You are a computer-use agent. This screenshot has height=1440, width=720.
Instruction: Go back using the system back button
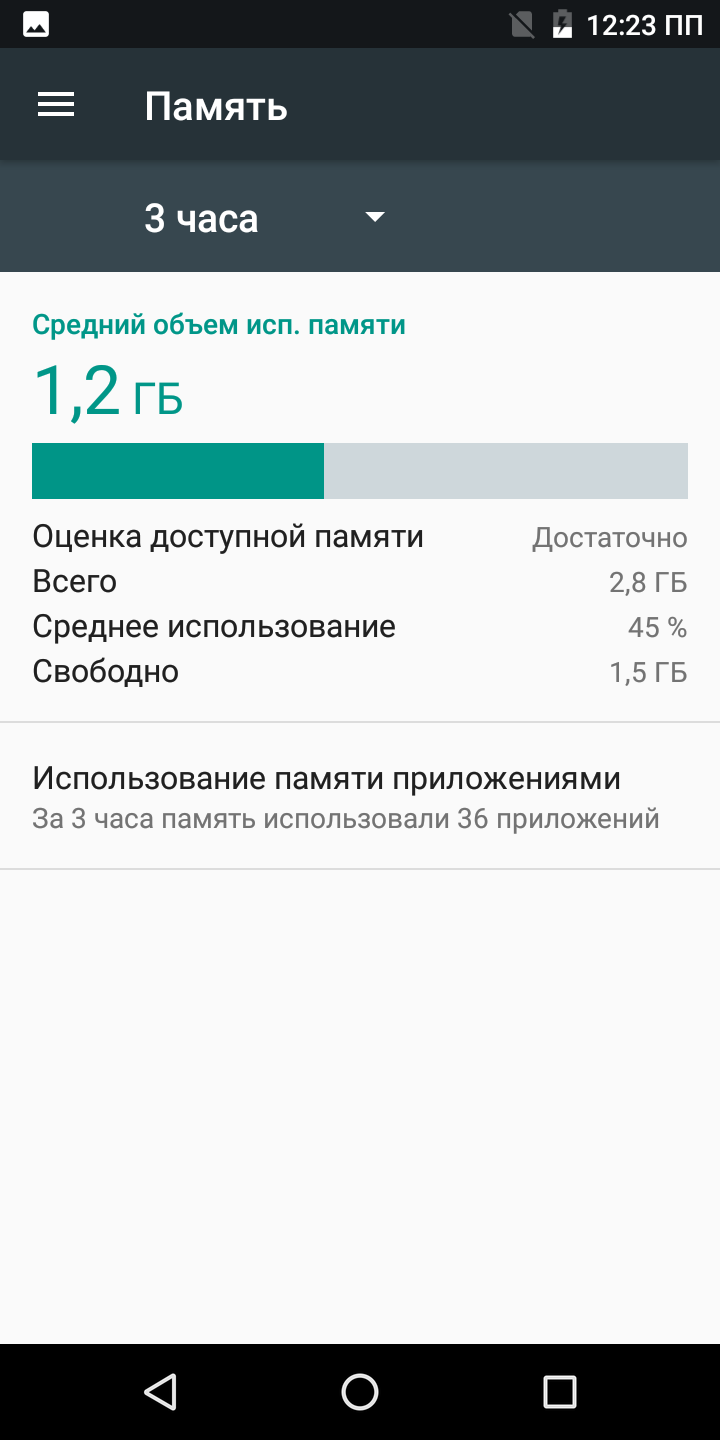point(160,1391)
